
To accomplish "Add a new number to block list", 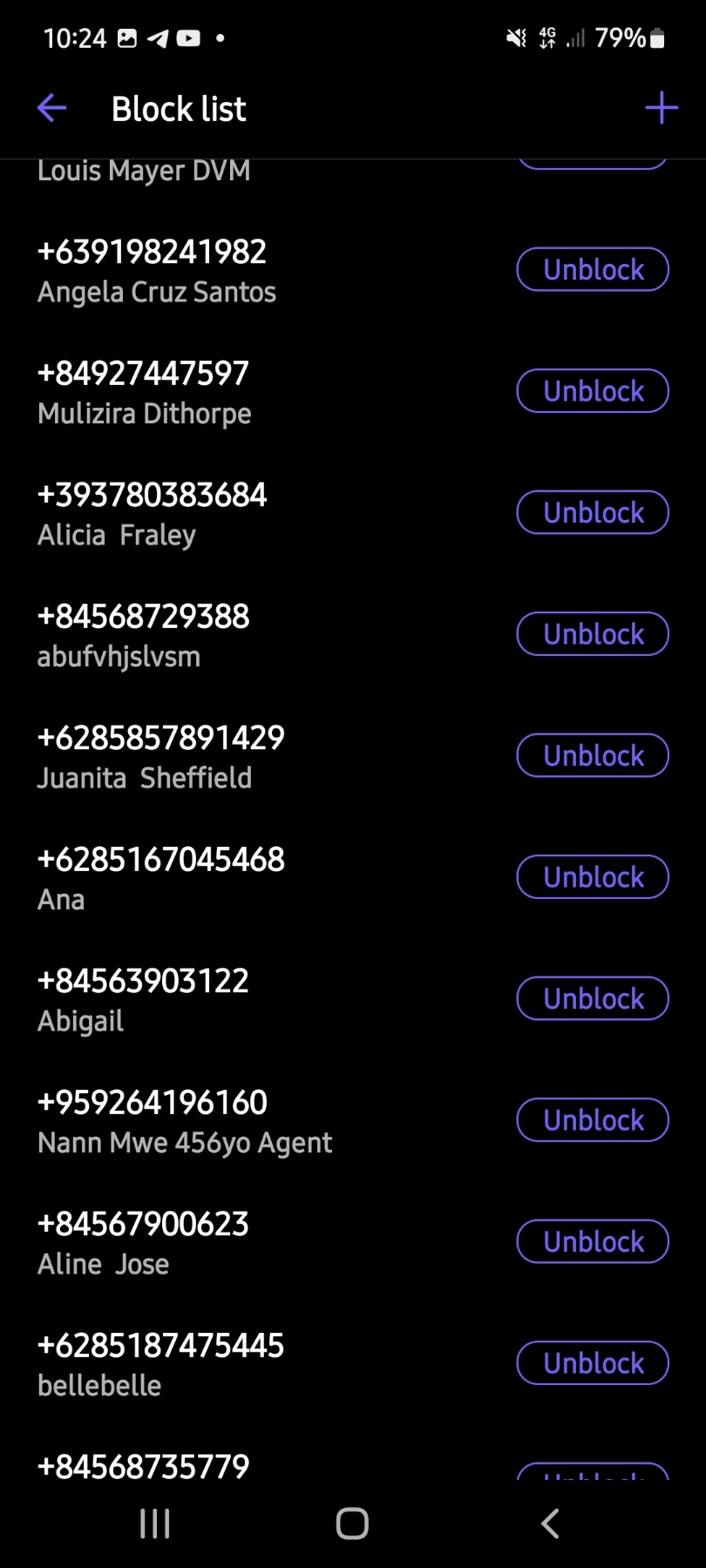I will pos(662,108).
